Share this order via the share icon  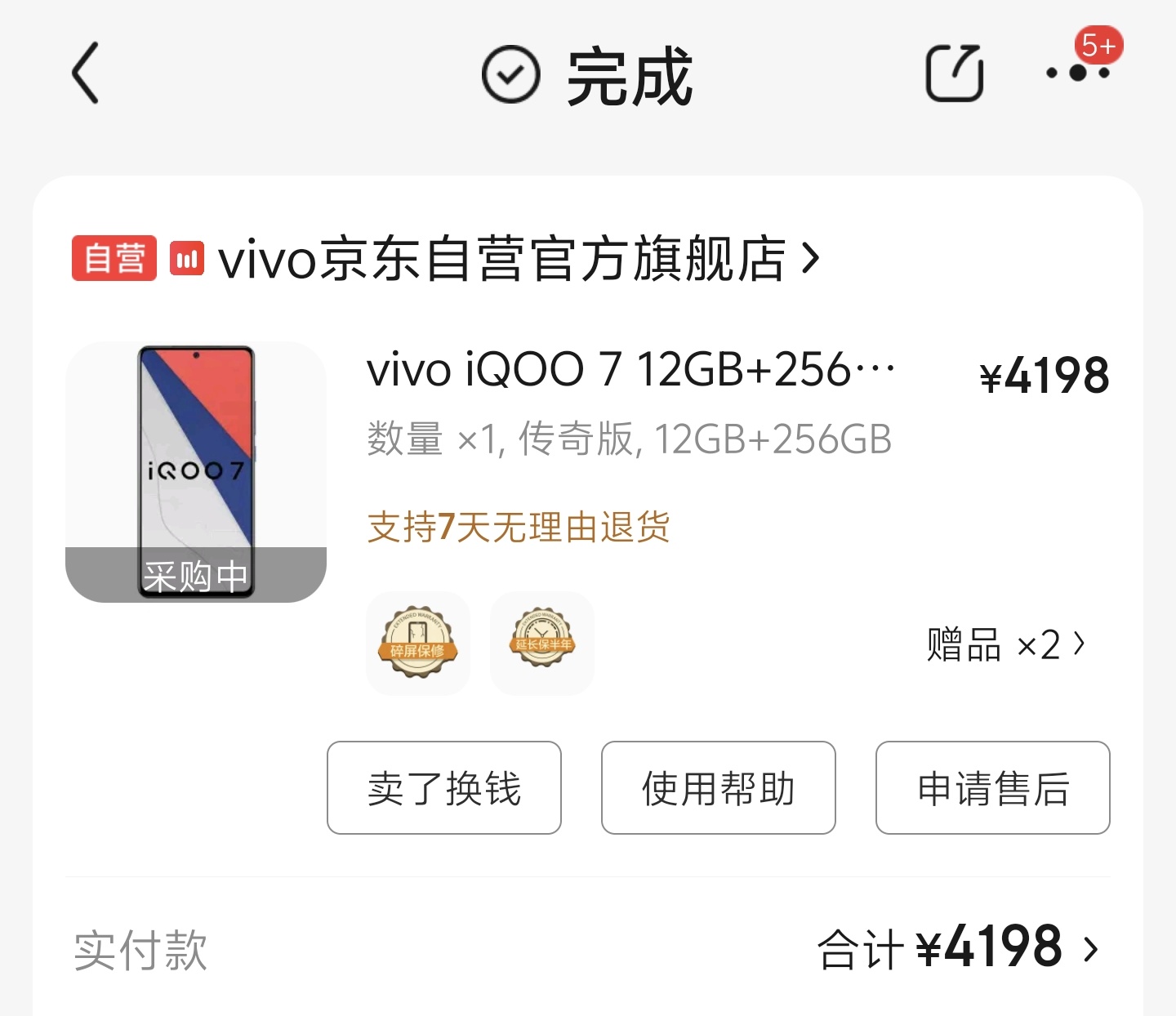click(x=954, y=74)
